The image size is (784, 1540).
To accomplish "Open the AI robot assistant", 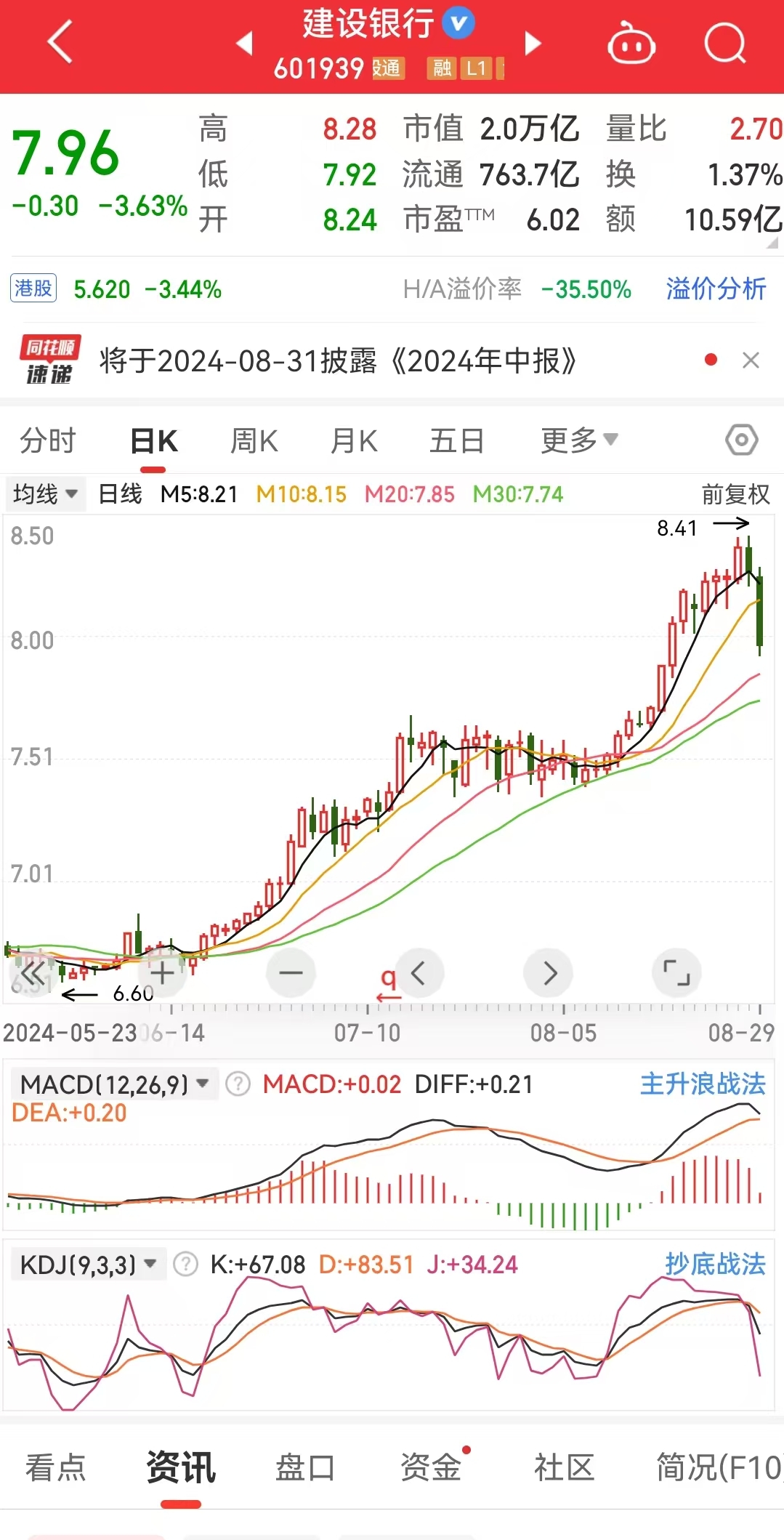I will 631,44.
